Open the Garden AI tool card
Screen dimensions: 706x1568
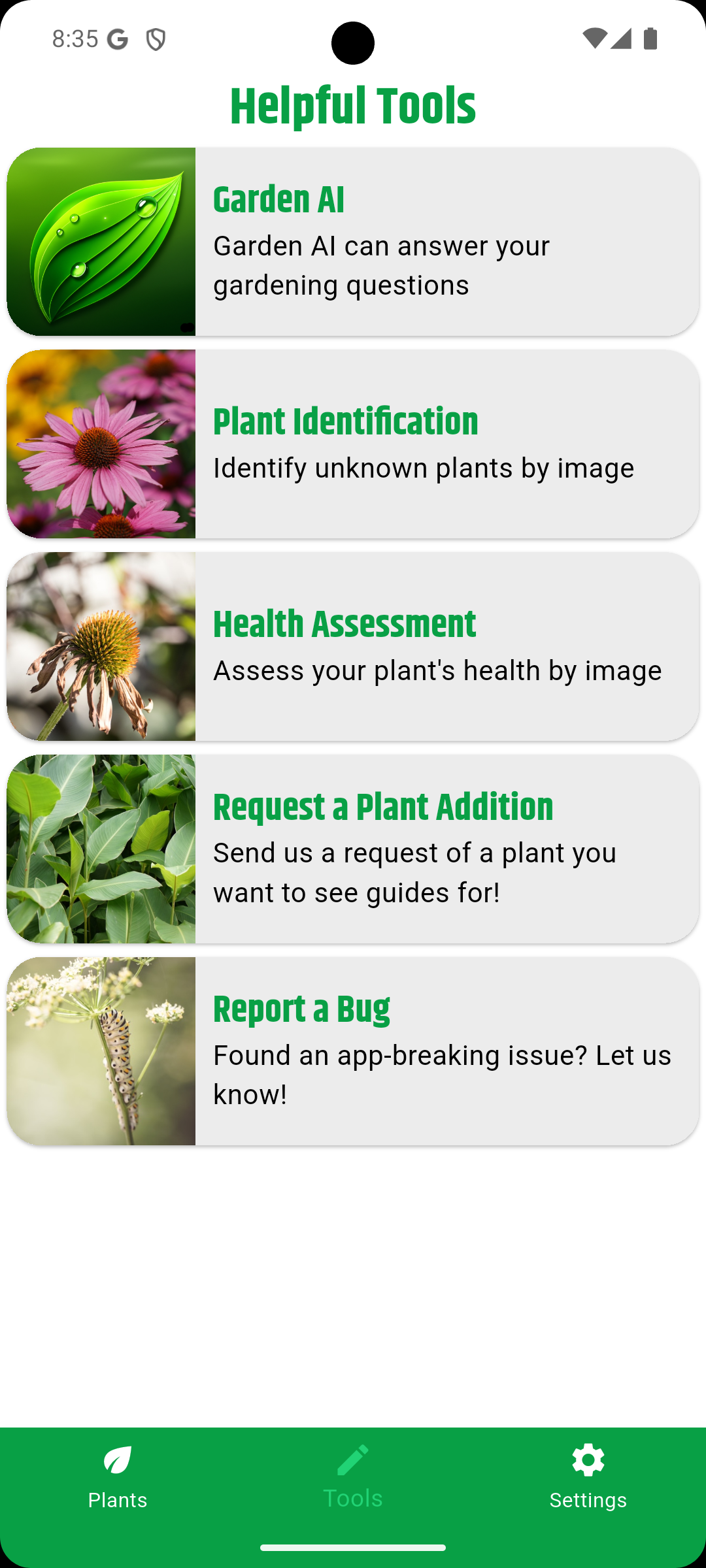click(353, 242)
